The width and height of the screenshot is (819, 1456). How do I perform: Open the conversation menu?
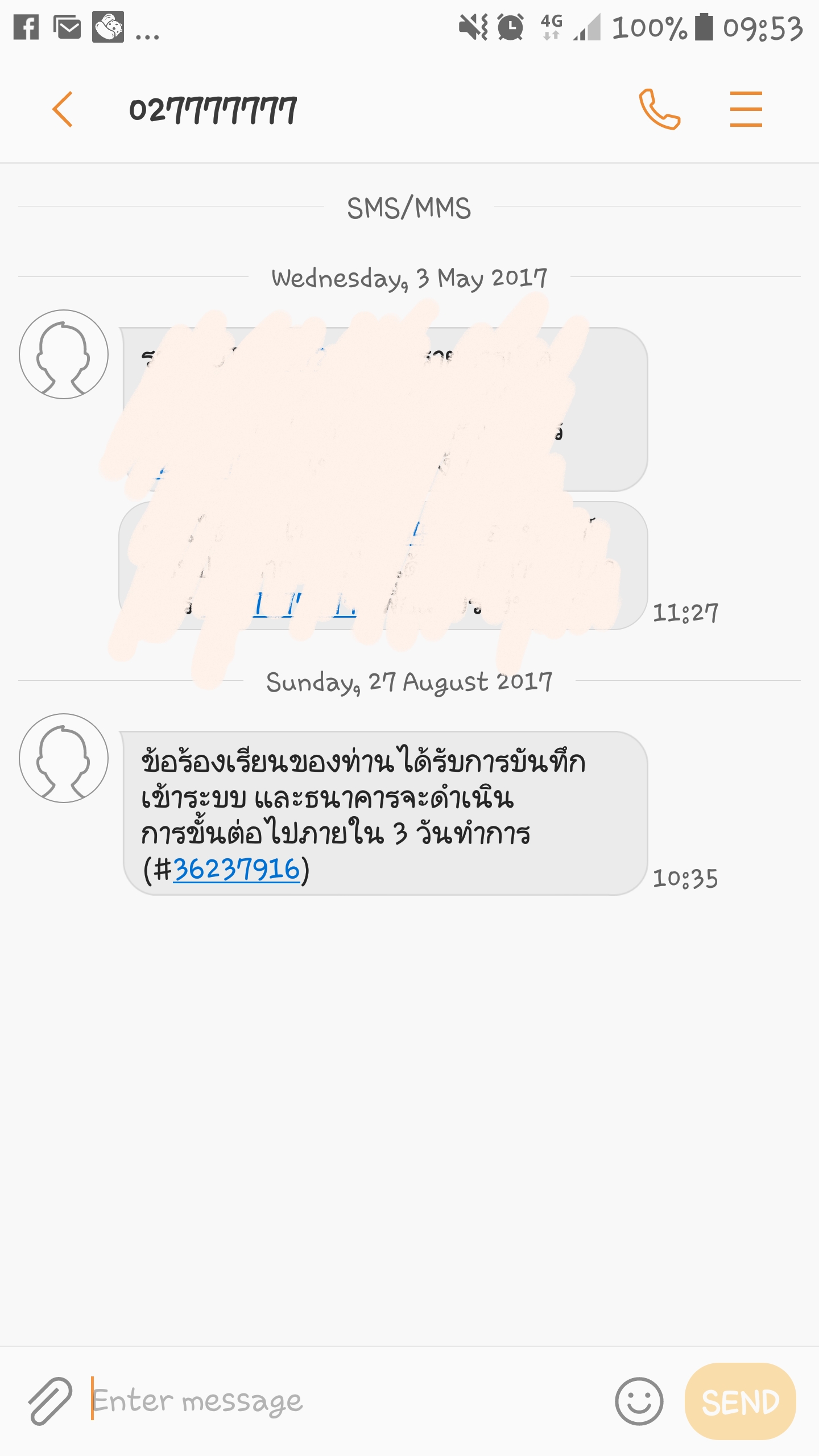pyautogui.click(x=746, y=109)
